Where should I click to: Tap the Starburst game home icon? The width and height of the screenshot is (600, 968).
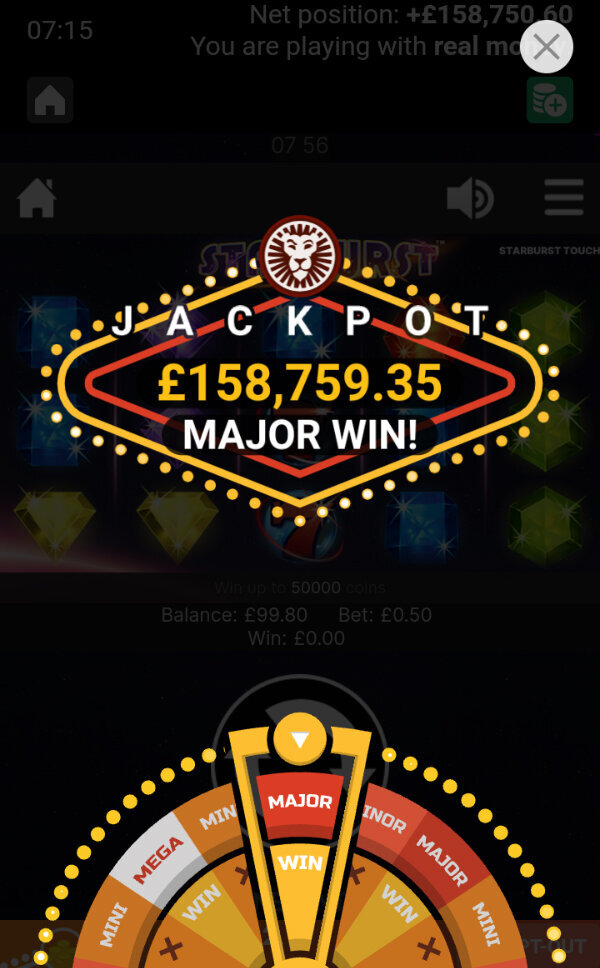click(36, 198)
